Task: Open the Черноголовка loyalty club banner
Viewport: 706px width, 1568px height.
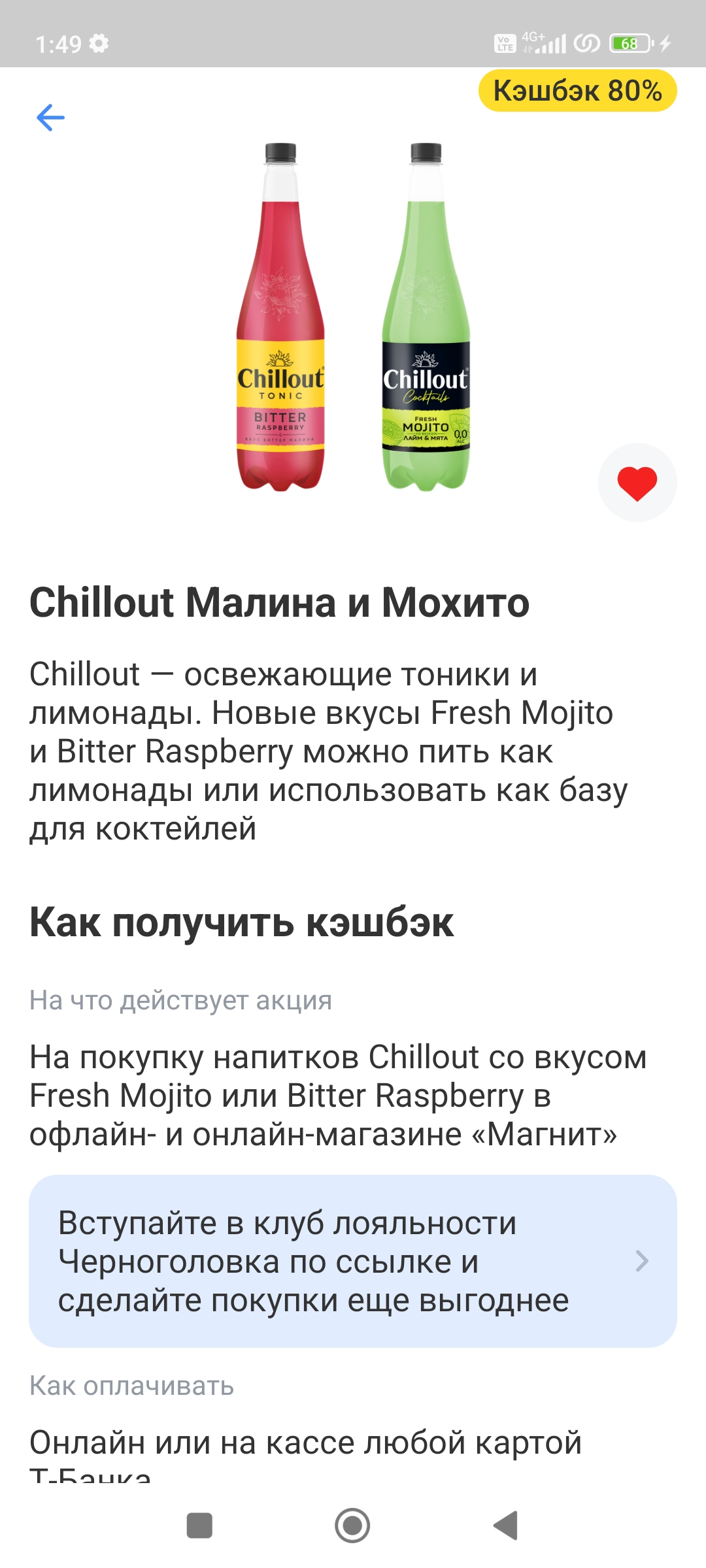Action: [353, 1261]
